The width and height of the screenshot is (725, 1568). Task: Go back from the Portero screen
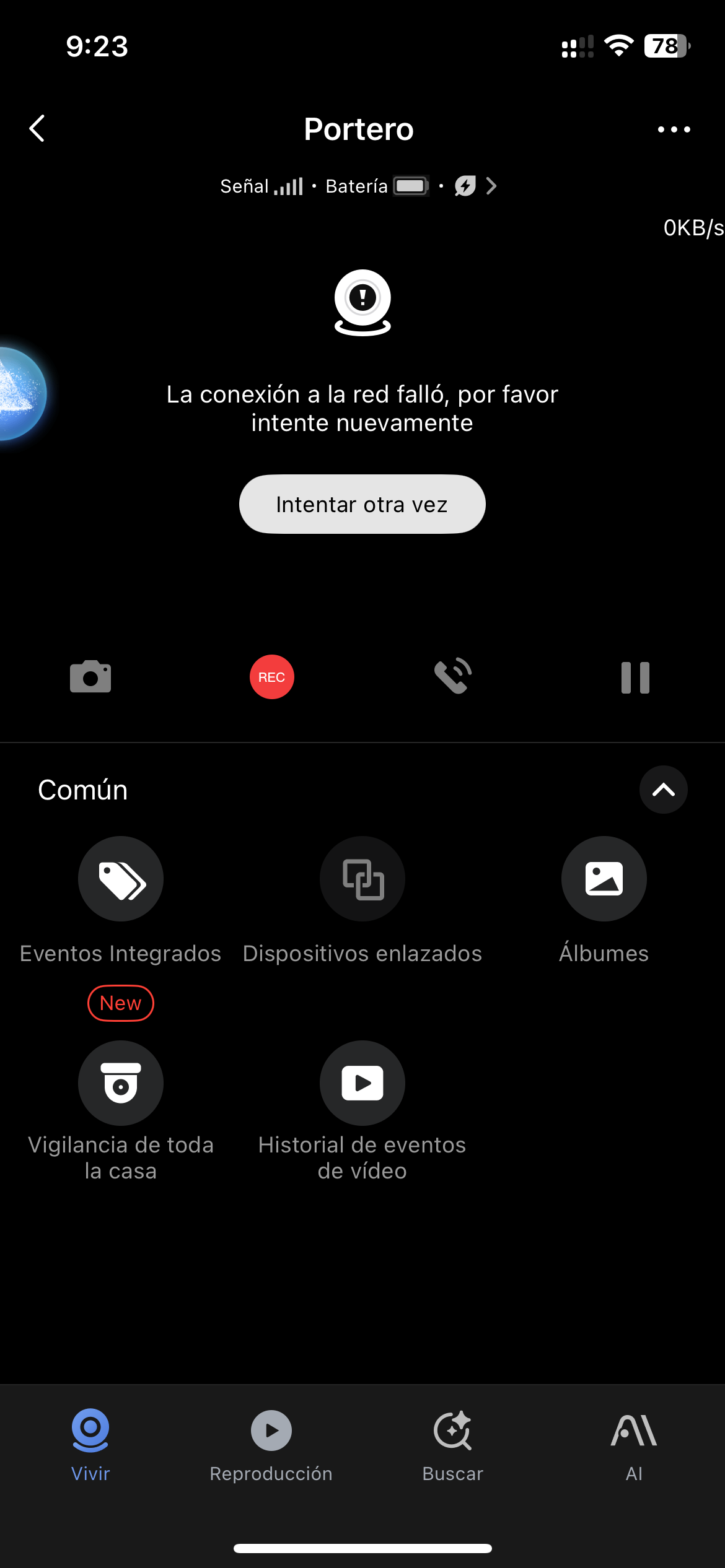click(37, 129)
